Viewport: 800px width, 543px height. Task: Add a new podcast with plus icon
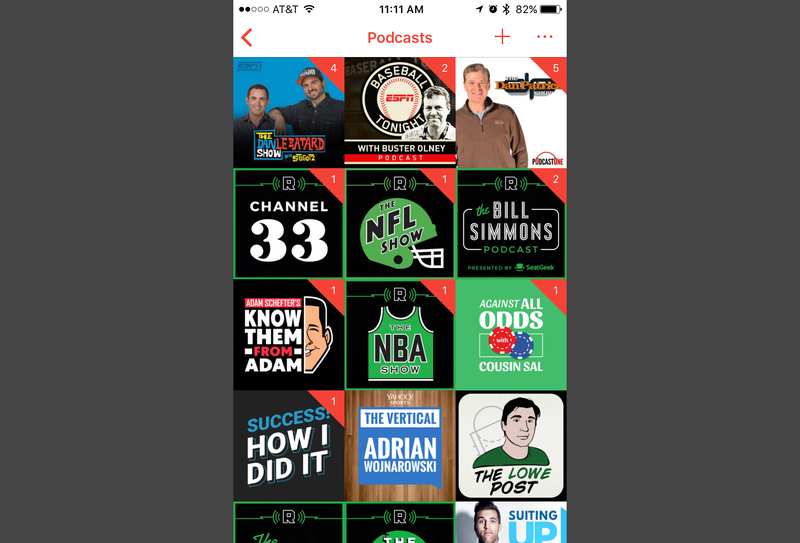click(502, 37)
